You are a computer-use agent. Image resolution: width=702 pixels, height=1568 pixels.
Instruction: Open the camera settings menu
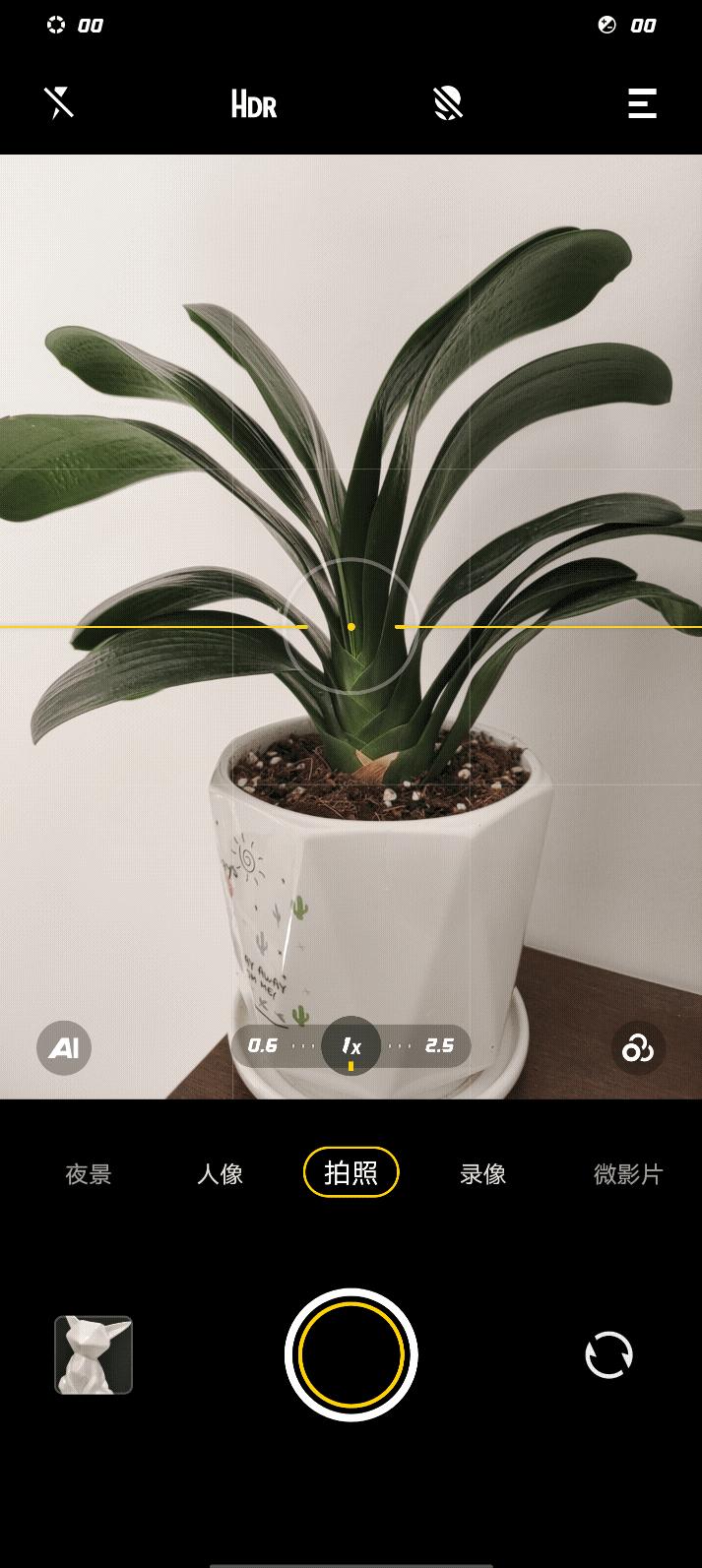tap(642, 103)
